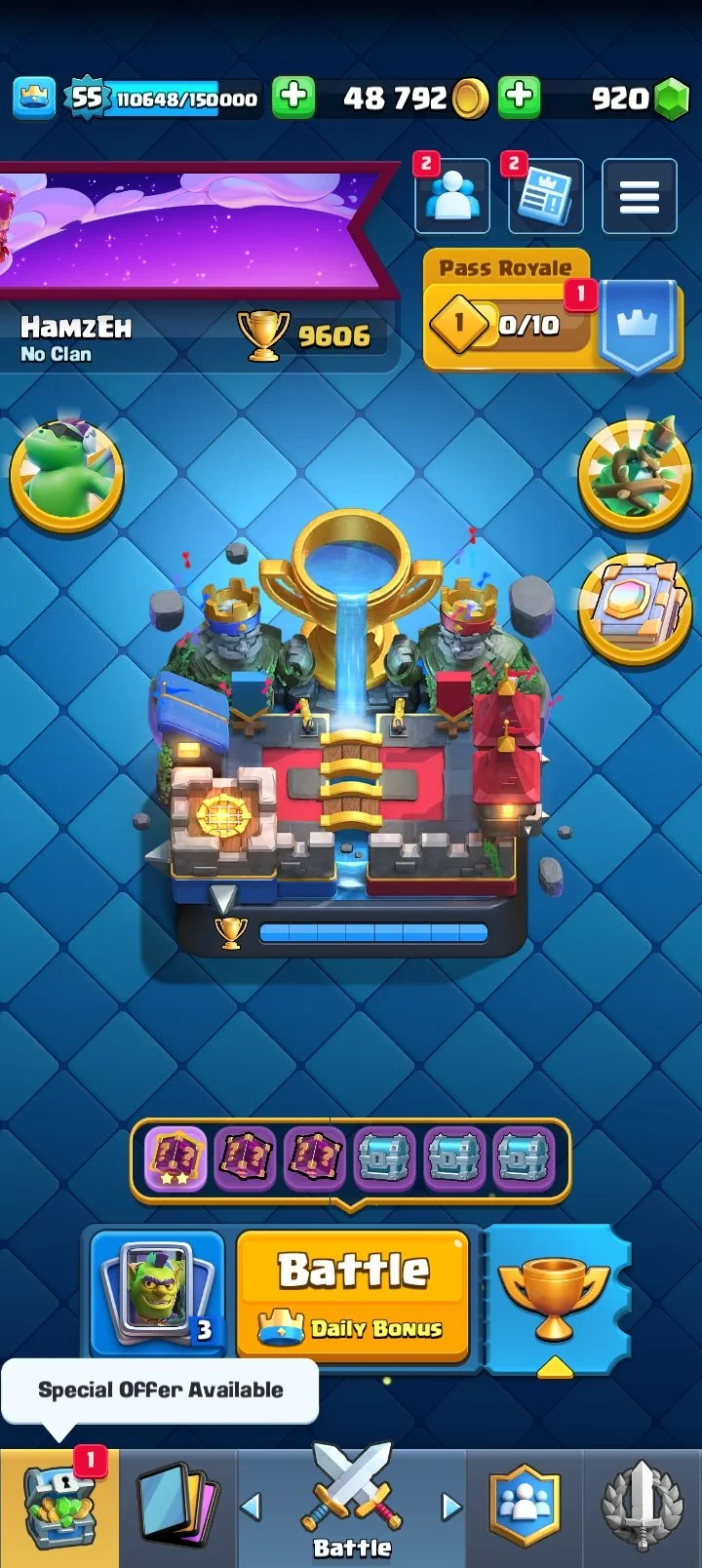Open the green goblin event icon
This screenshot has height=1568, width=702.
tap(66, 475)
